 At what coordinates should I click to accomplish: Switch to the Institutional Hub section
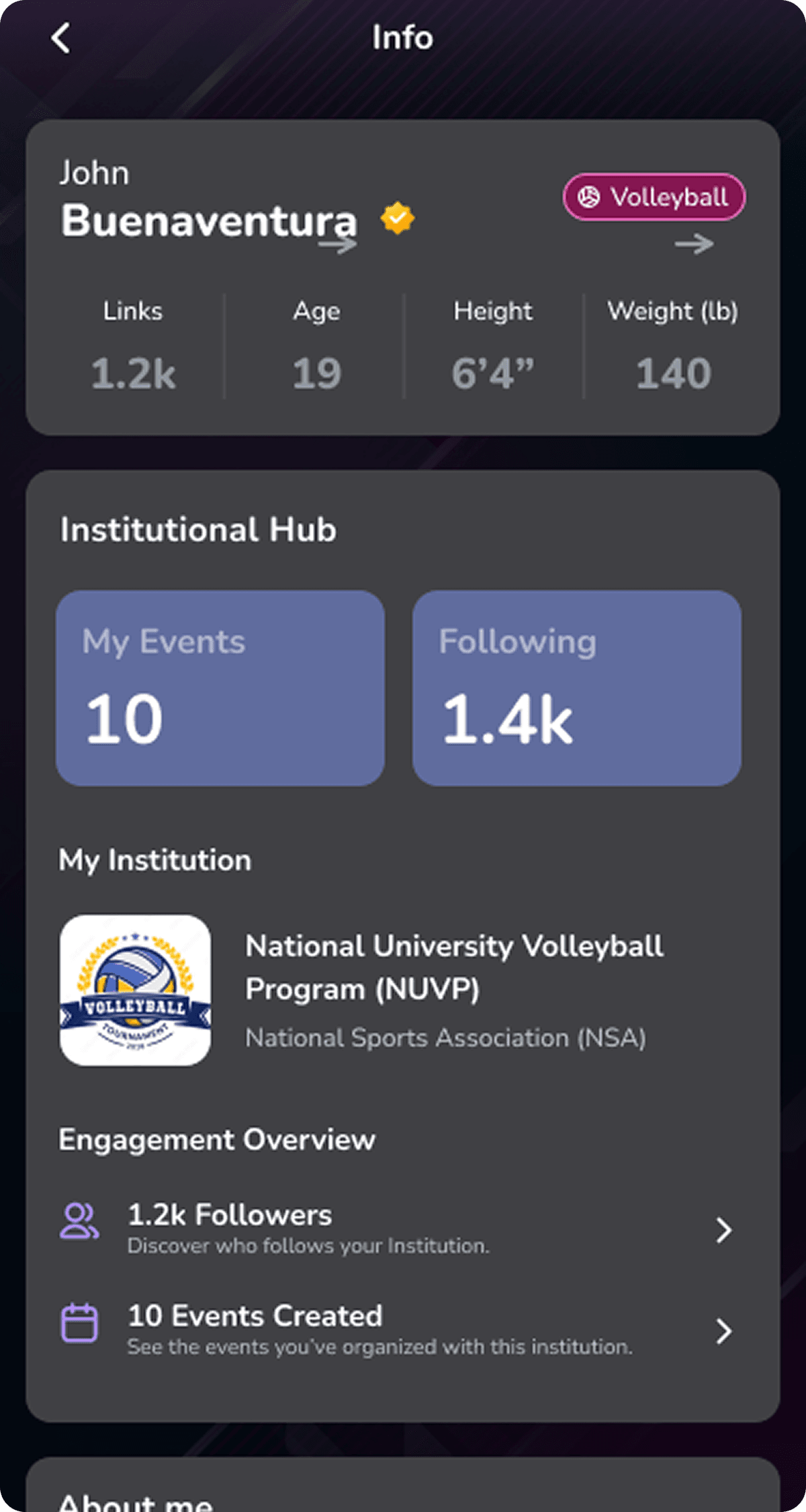(x=197, y=530)
